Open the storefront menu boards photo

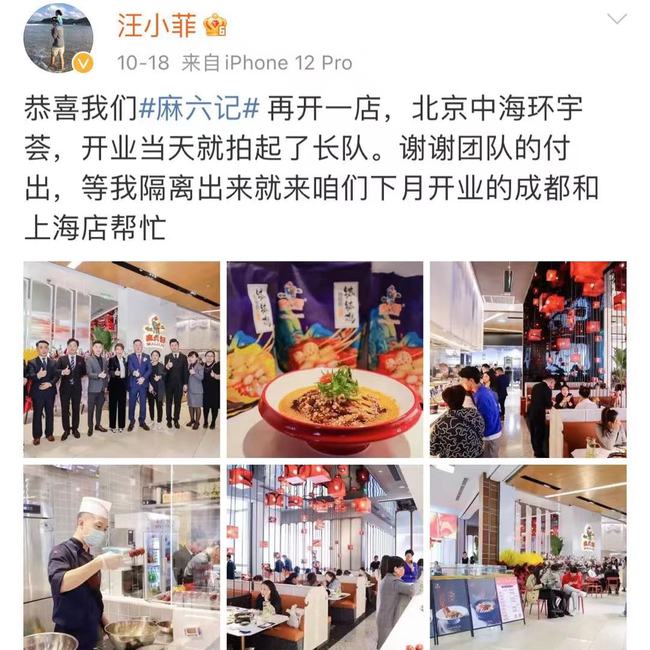click(527, 556)
